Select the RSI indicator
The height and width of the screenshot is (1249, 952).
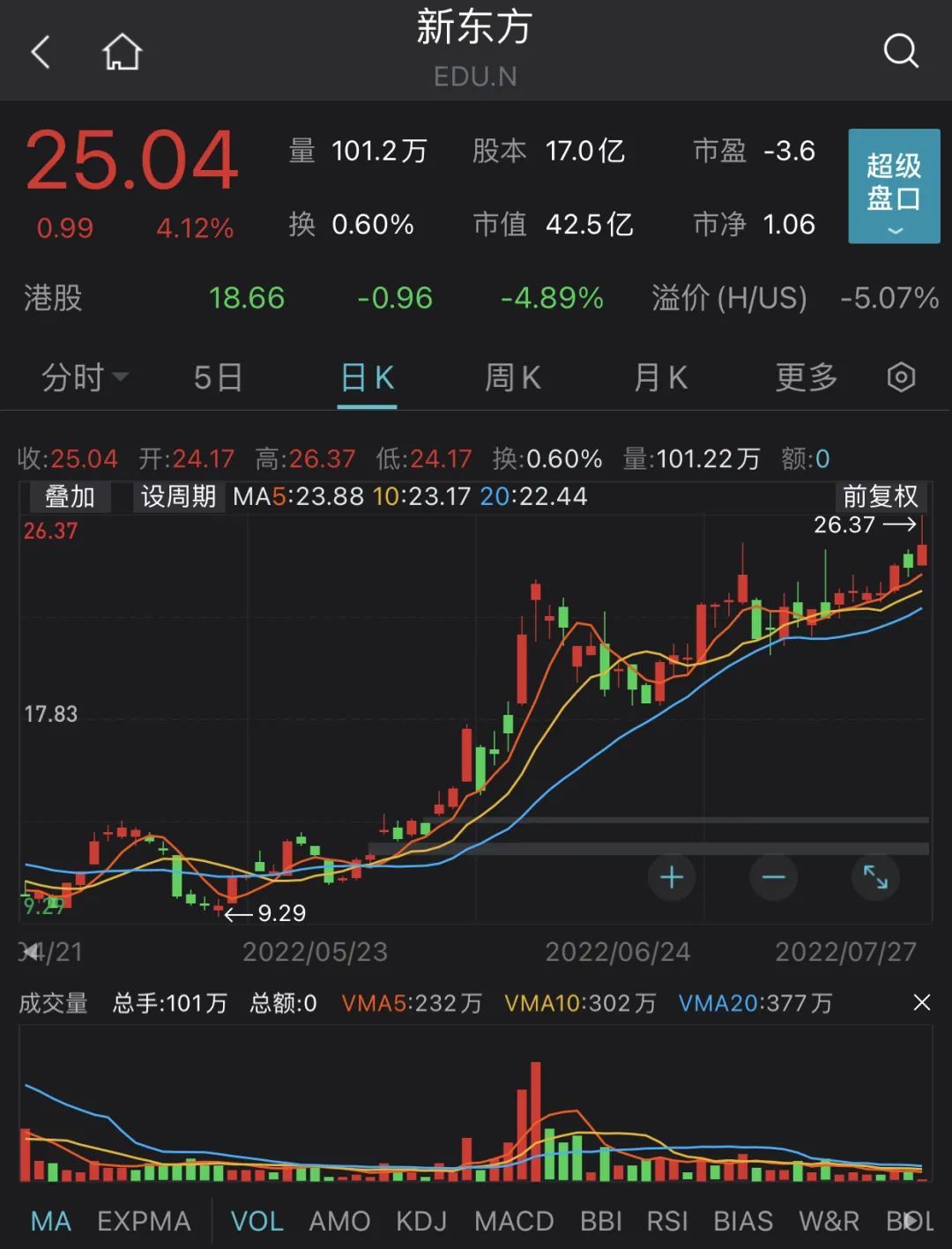[668, 1221]
